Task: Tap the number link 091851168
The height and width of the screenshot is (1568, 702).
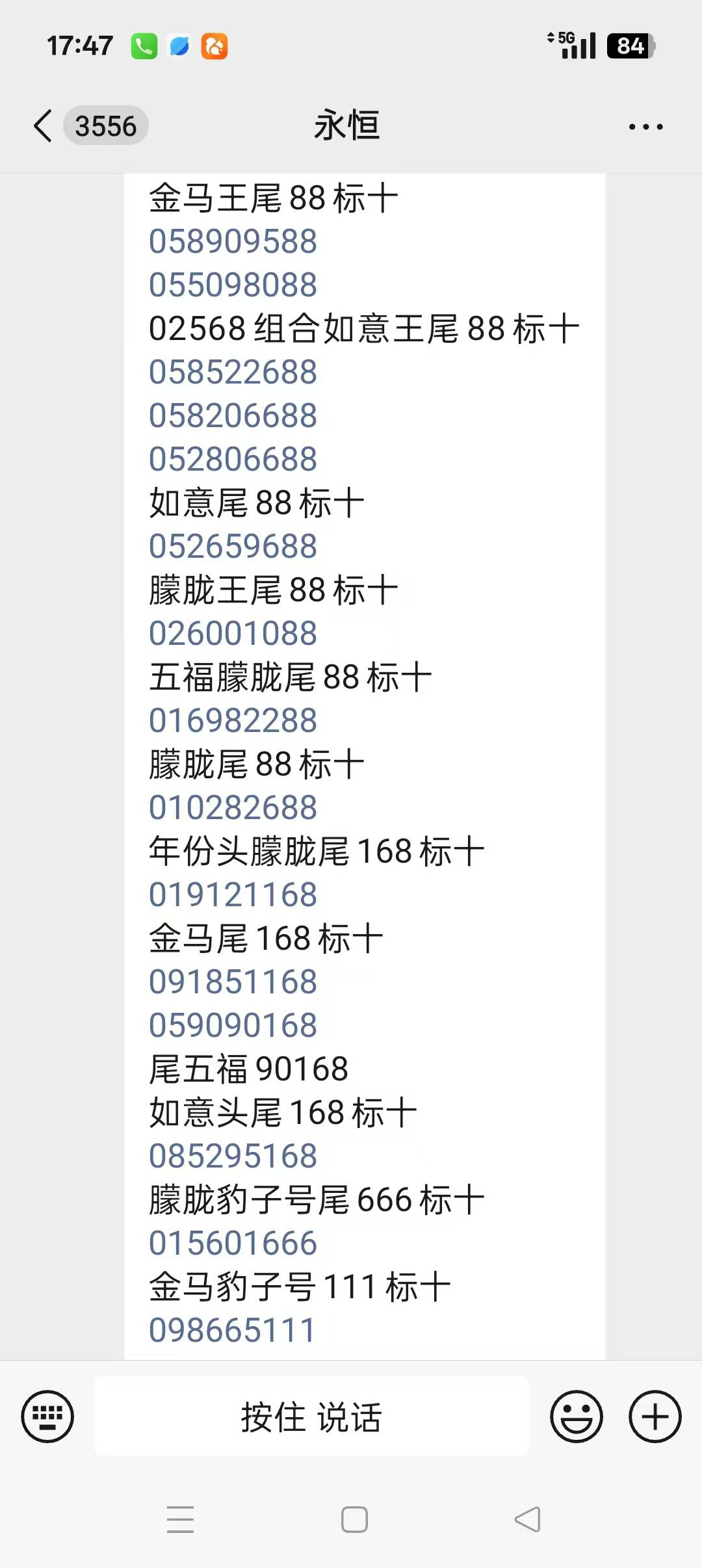Action: (233, 982)
